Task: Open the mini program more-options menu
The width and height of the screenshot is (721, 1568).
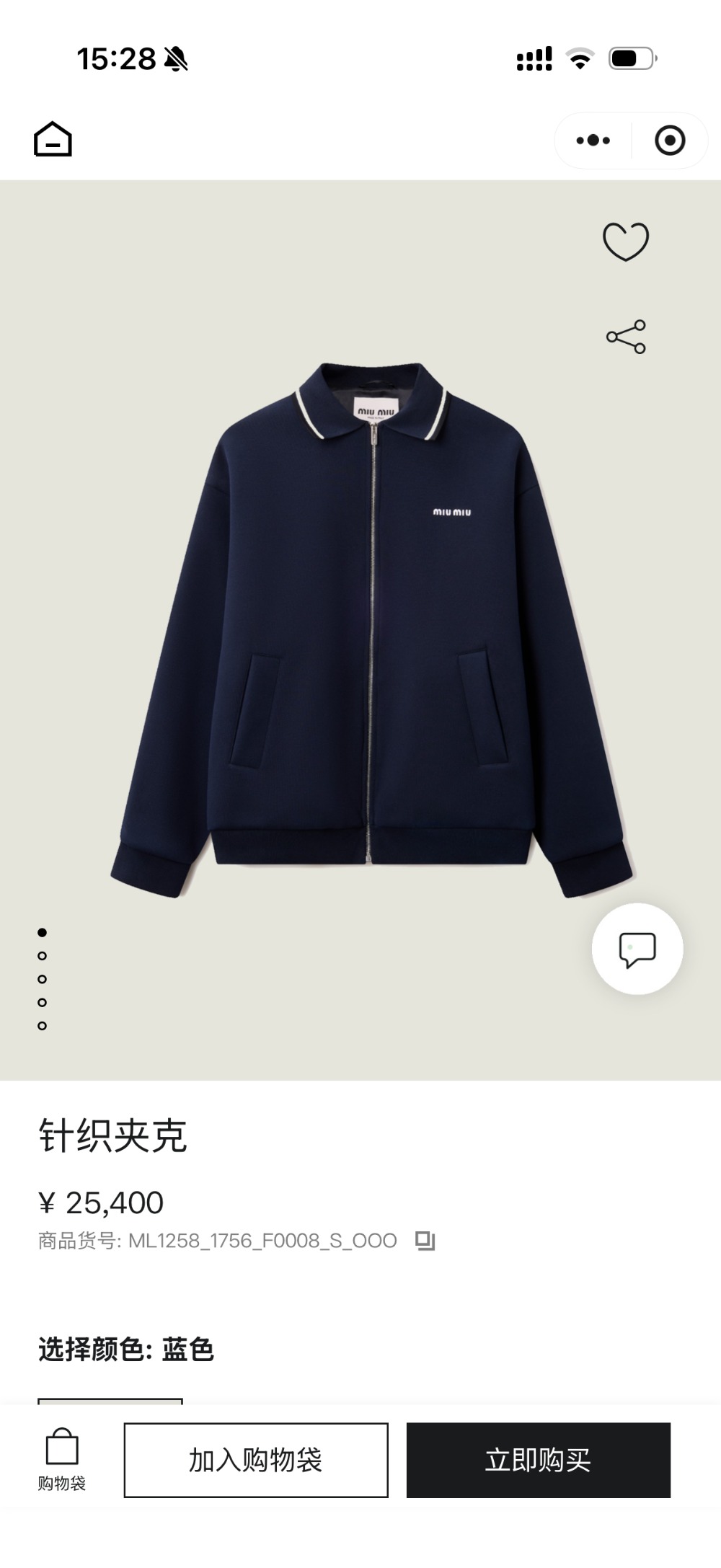Action: [x=593, y=141]
